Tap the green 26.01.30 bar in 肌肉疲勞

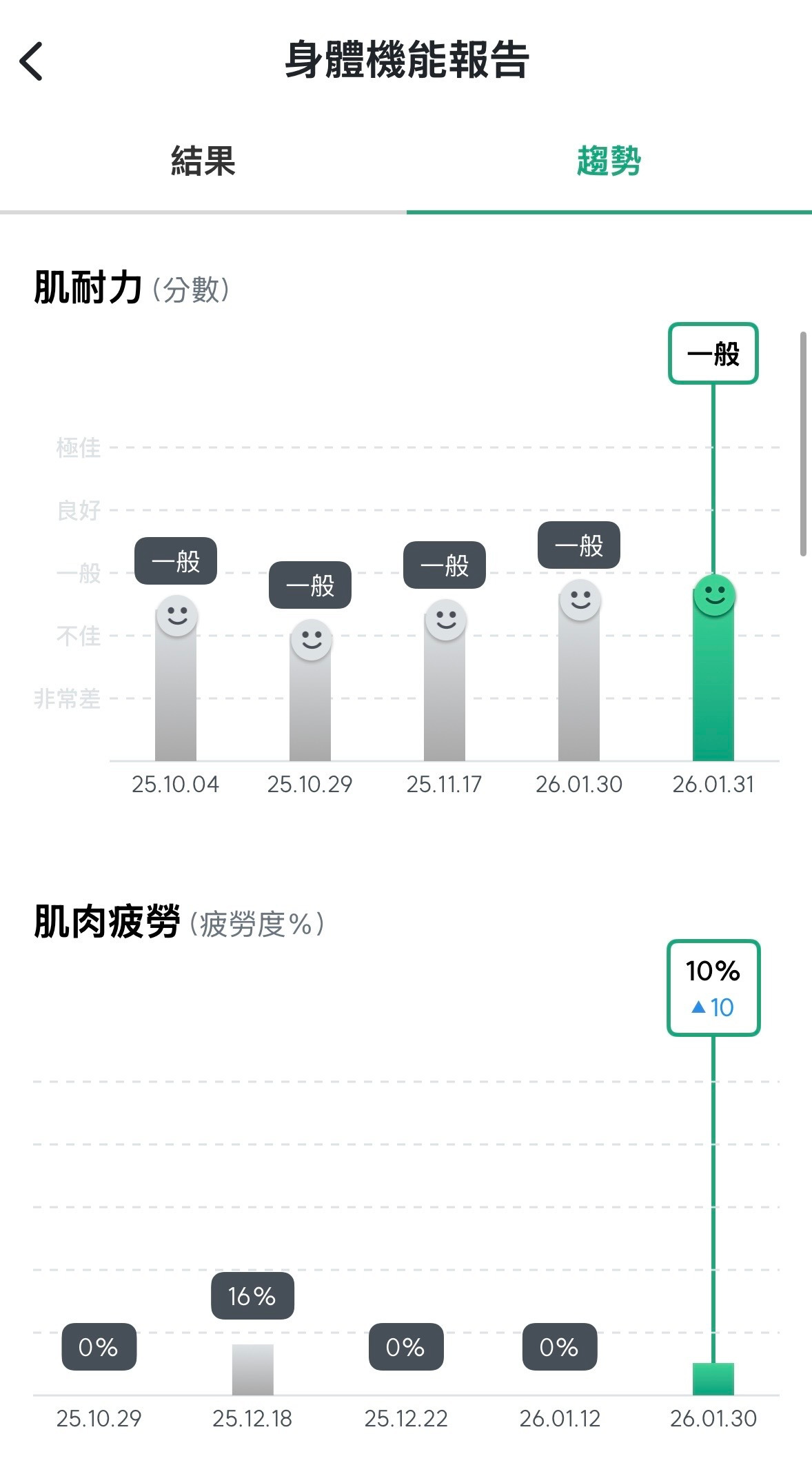click(713, 1379)
